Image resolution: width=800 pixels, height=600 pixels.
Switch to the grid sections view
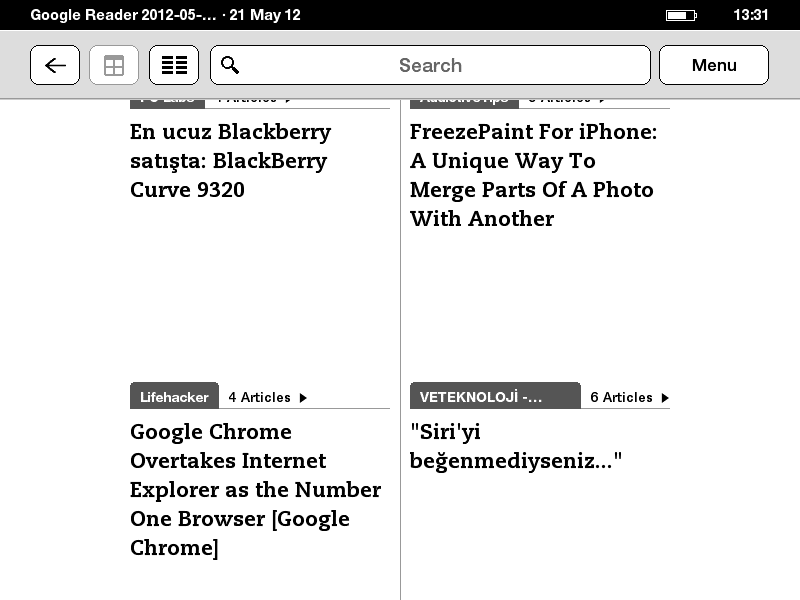pos(114,65)
